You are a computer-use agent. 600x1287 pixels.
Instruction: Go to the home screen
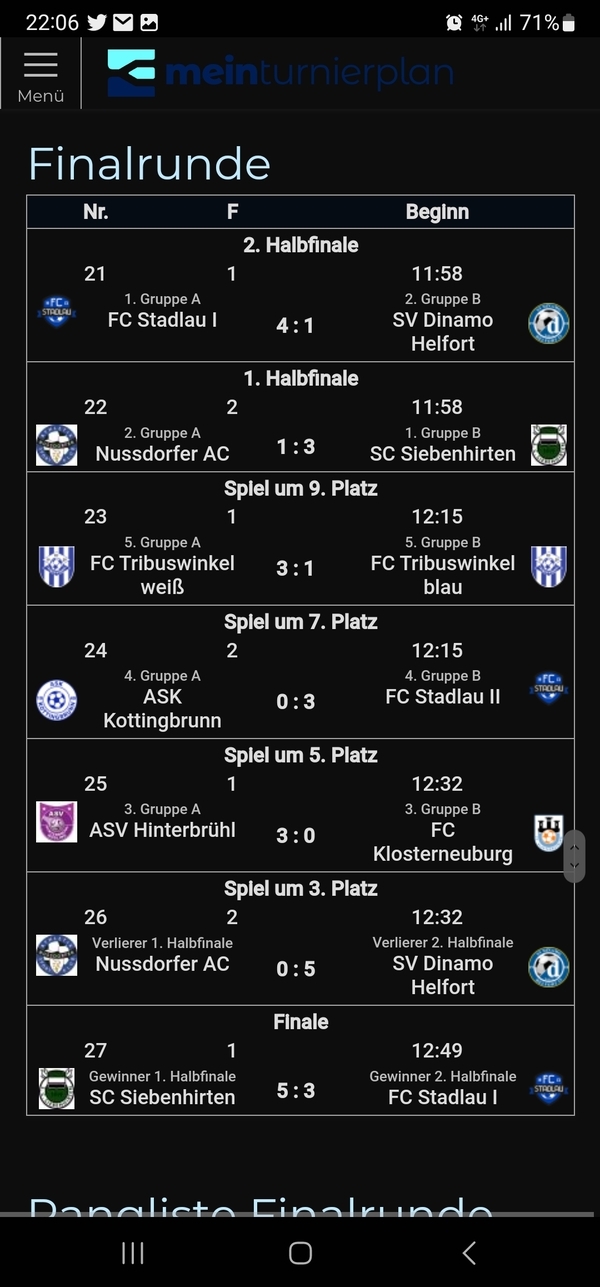[300, 1253]
